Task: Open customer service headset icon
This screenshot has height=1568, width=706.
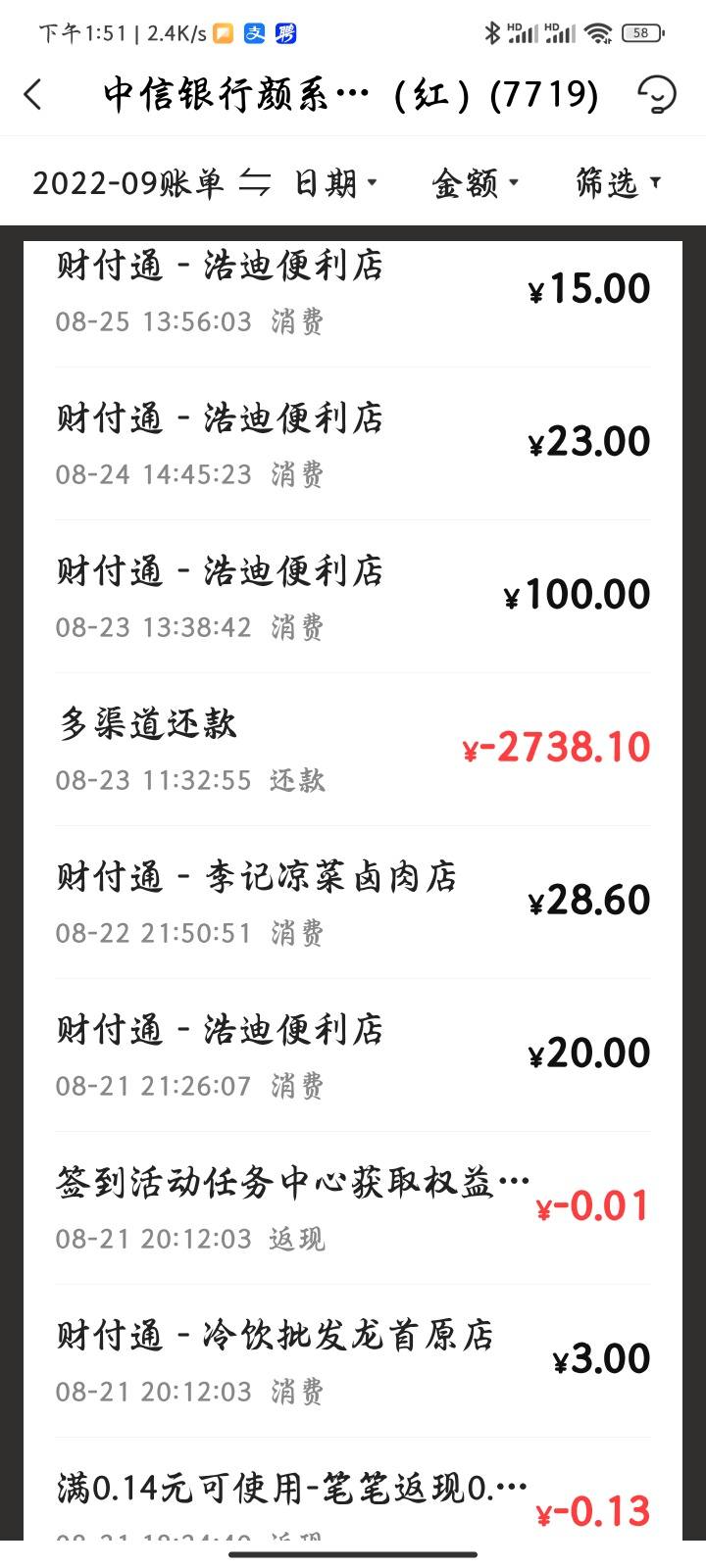Action: (657, 95)
